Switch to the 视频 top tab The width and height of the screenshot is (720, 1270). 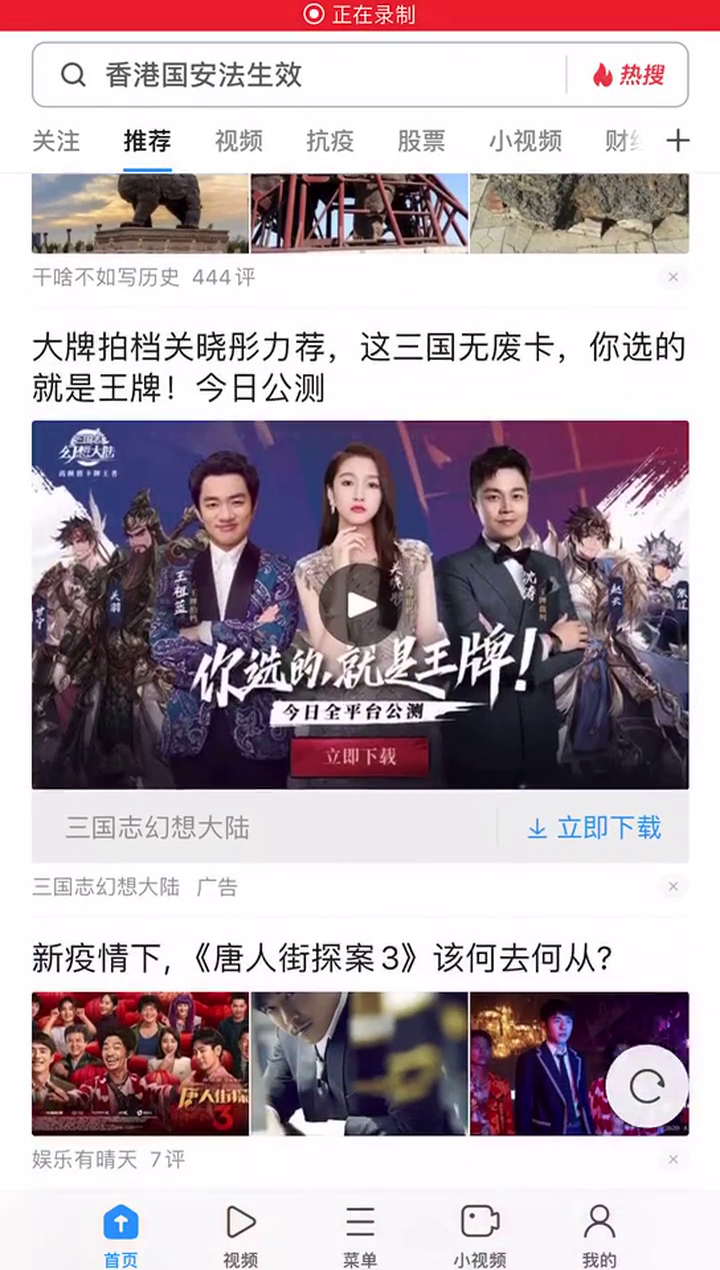point(238,141)
